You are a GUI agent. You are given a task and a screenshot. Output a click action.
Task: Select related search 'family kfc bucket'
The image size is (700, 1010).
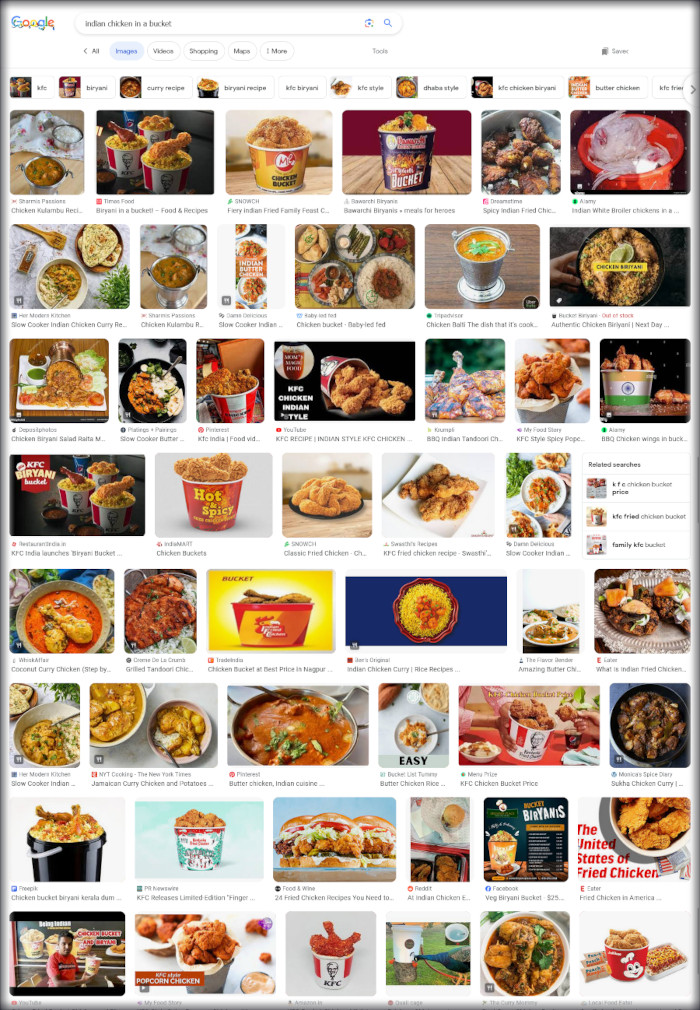pyautogui.click(x=638, y=545)
